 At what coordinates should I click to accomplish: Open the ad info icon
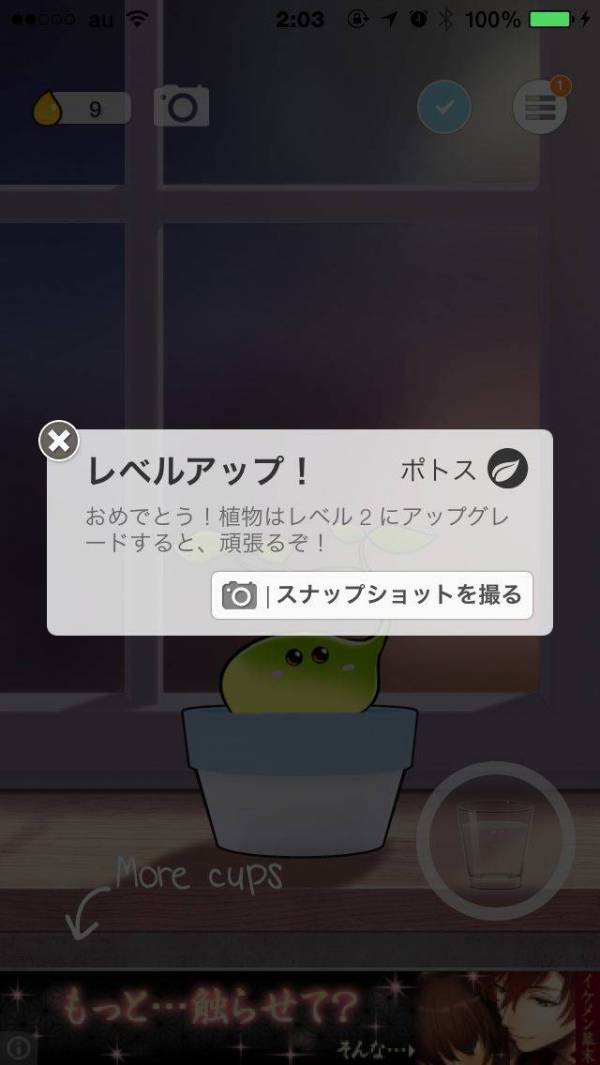[x=18, y=1047]
